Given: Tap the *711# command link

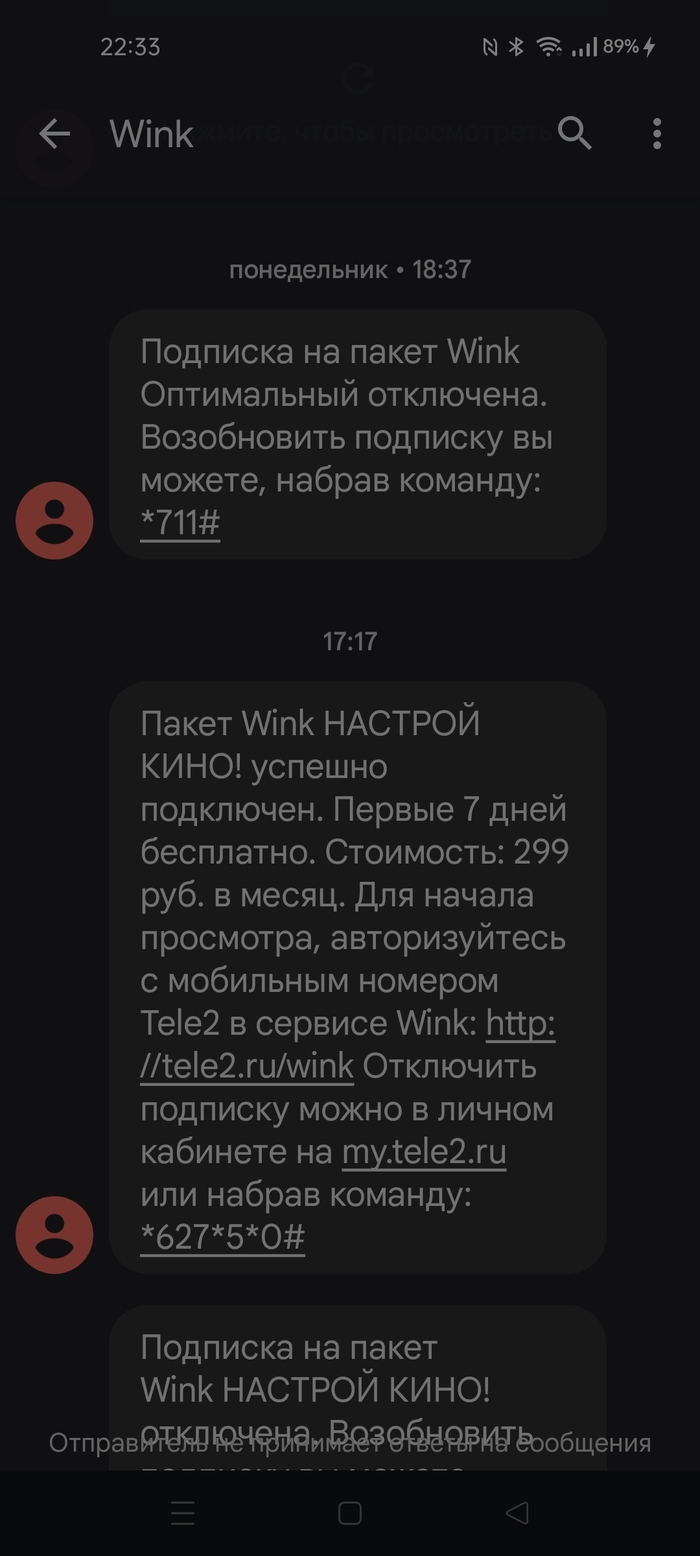Looking at the screenshot, I should pyautogui.click(x=180, y=524).
